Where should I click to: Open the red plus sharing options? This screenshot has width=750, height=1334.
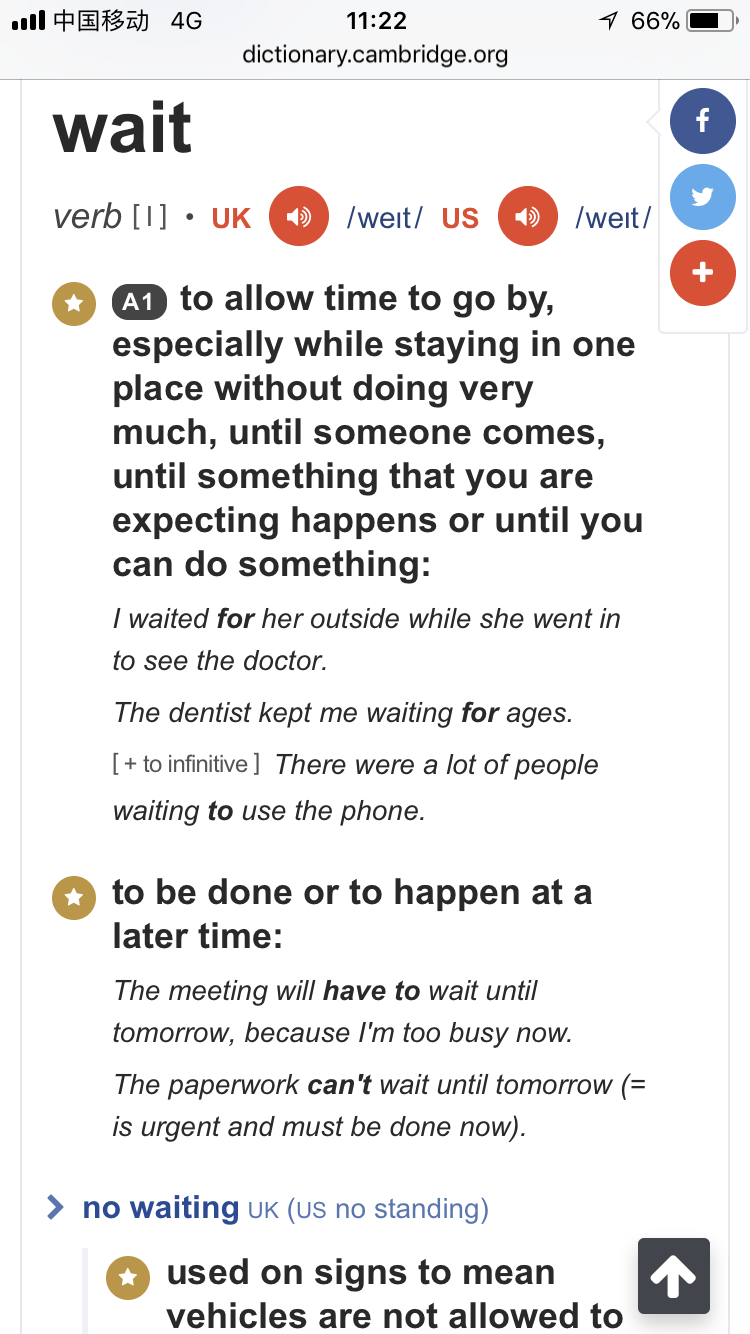pos(702,272)
